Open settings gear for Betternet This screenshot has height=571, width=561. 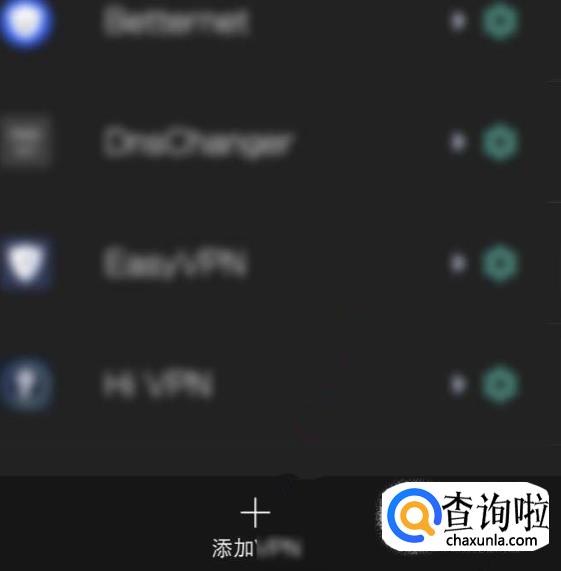(500, 21)
